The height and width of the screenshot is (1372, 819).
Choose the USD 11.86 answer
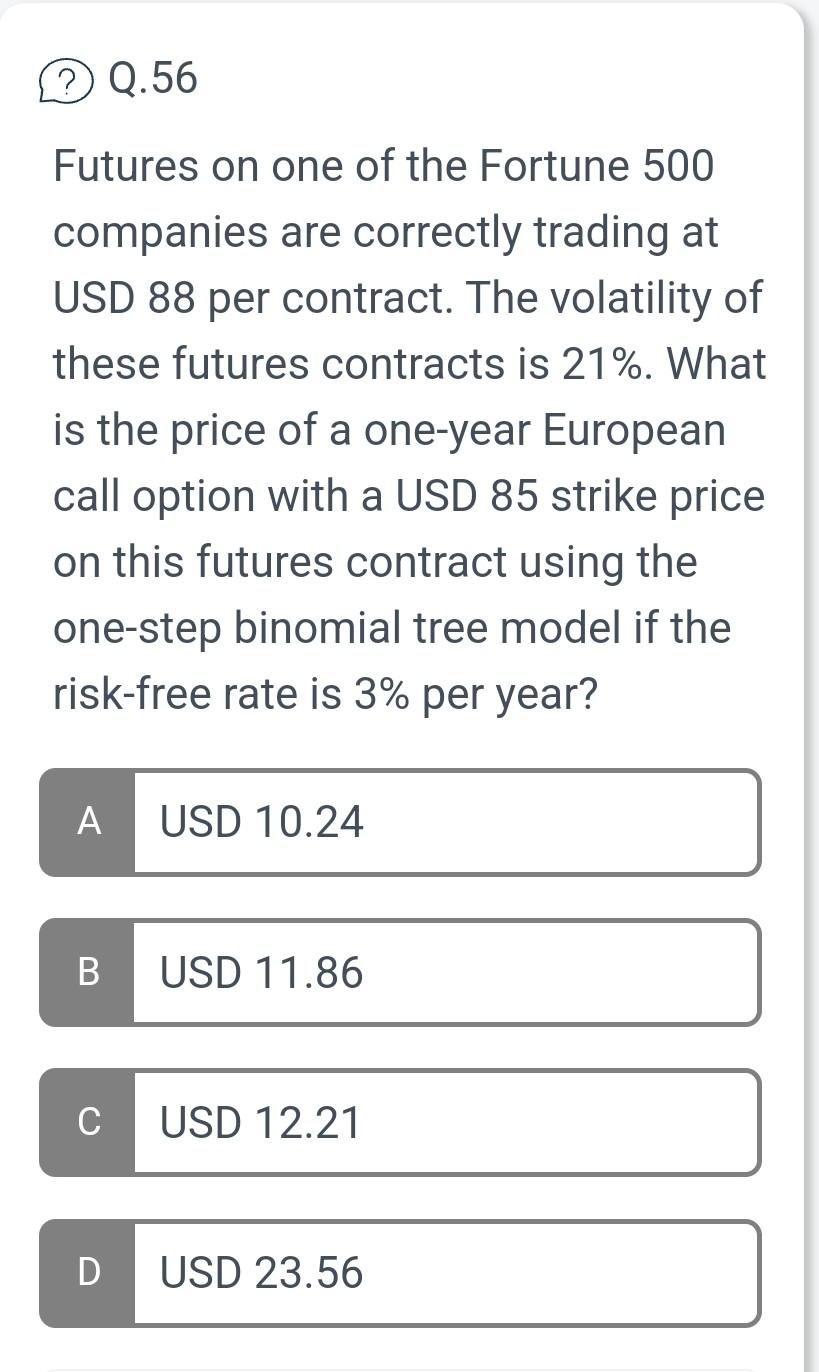point(260,972)
